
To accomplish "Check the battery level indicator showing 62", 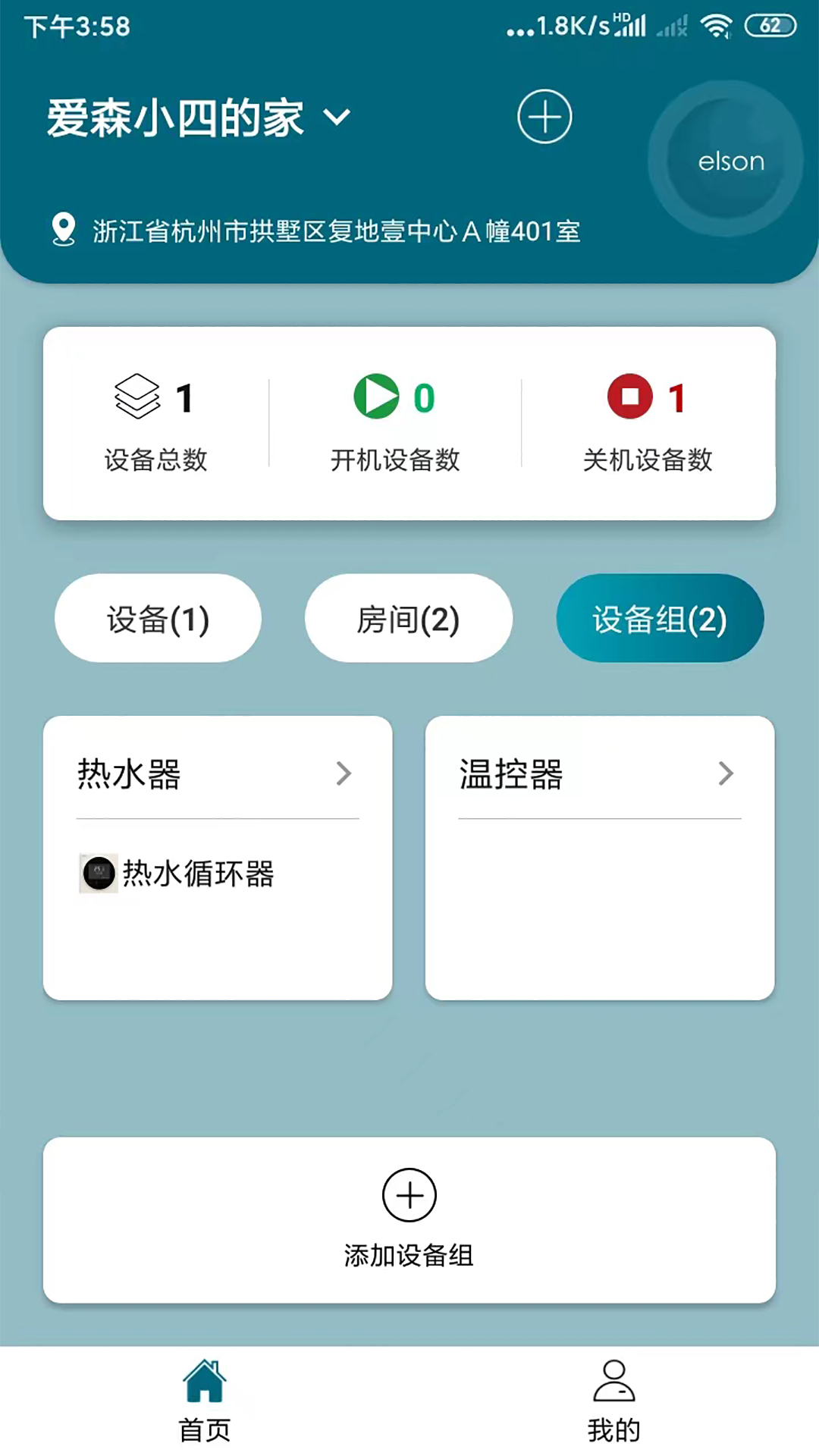I will pos(771,25).
